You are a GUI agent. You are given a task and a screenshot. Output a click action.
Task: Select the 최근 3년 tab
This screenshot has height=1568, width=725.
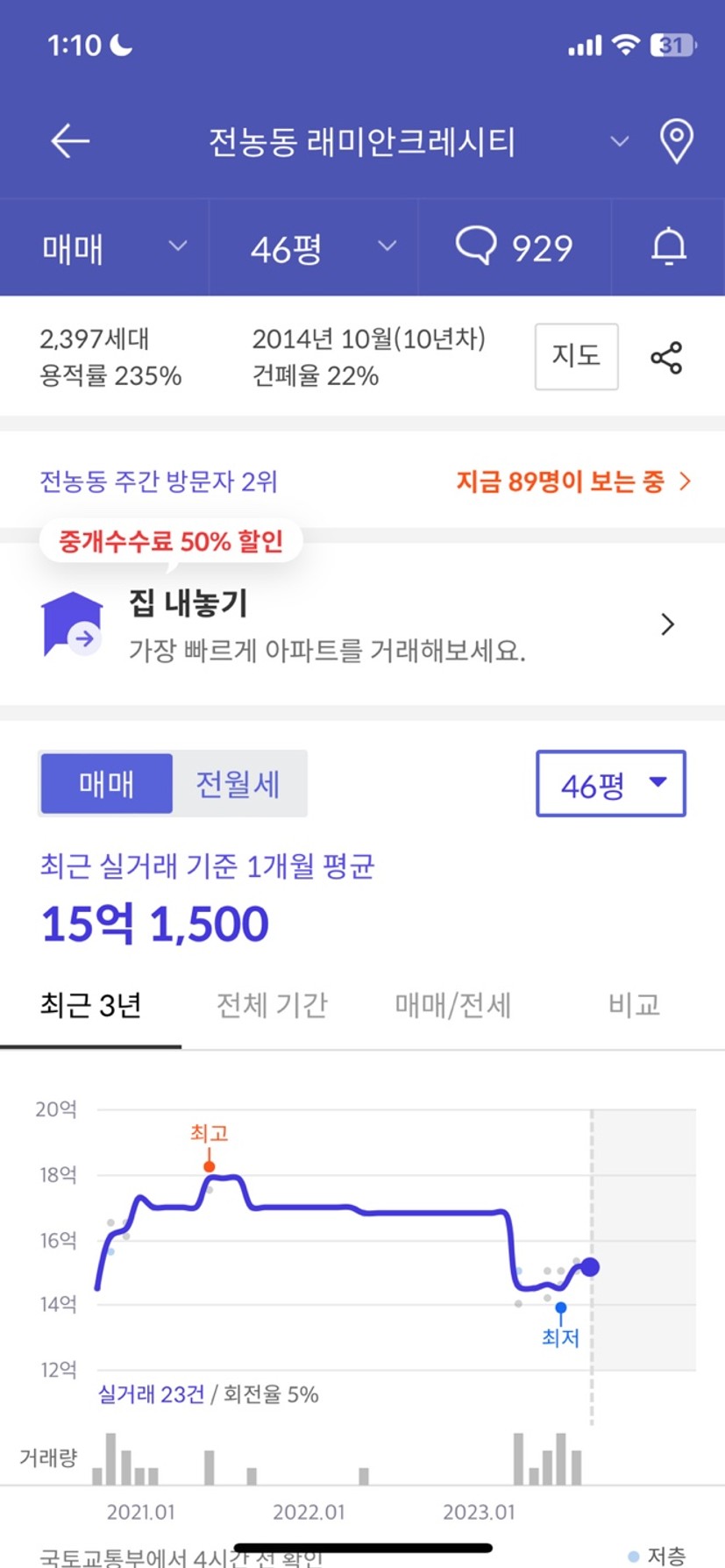tap(90, 1005)
